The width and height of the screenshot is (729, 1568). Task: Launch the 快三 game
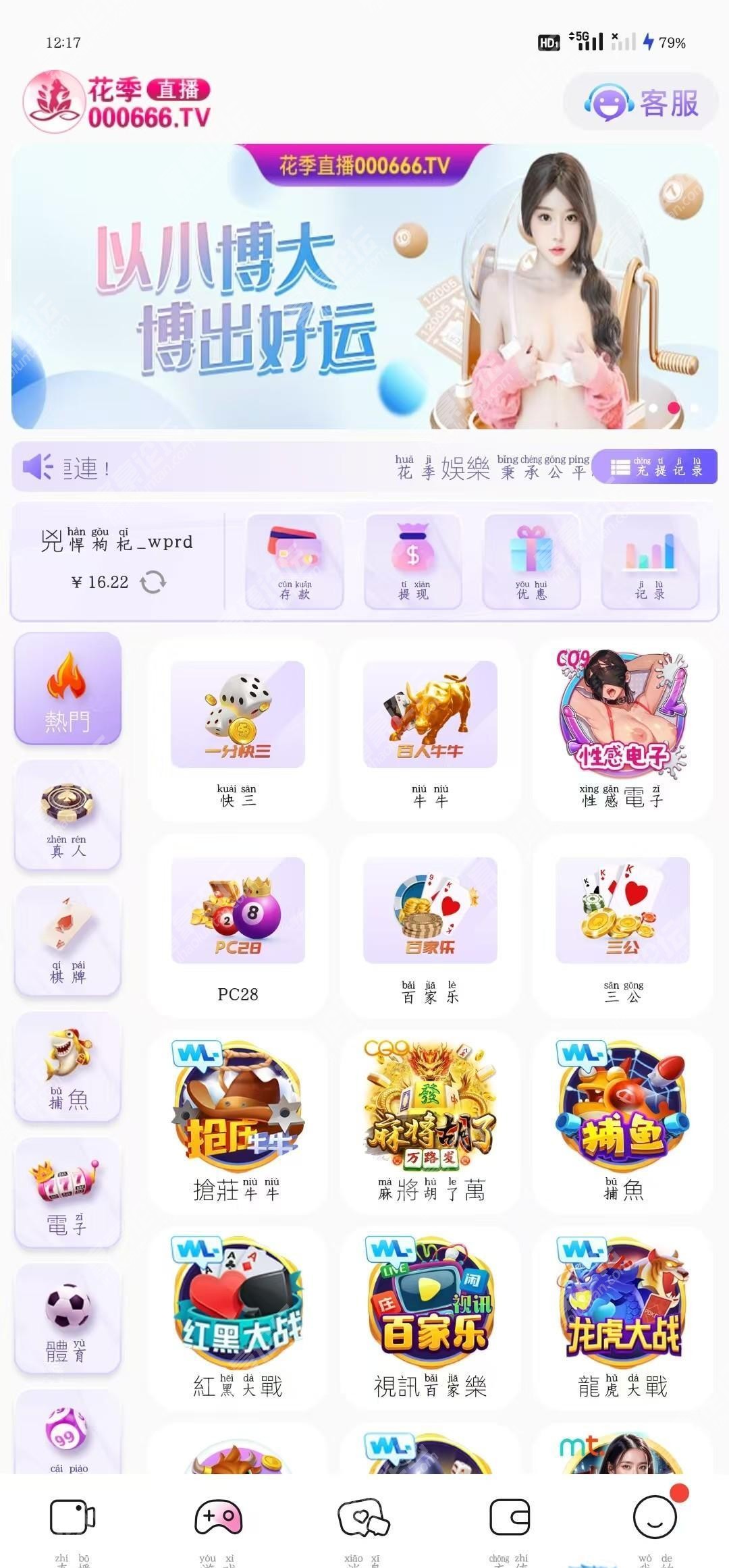[x=238, y=732]
